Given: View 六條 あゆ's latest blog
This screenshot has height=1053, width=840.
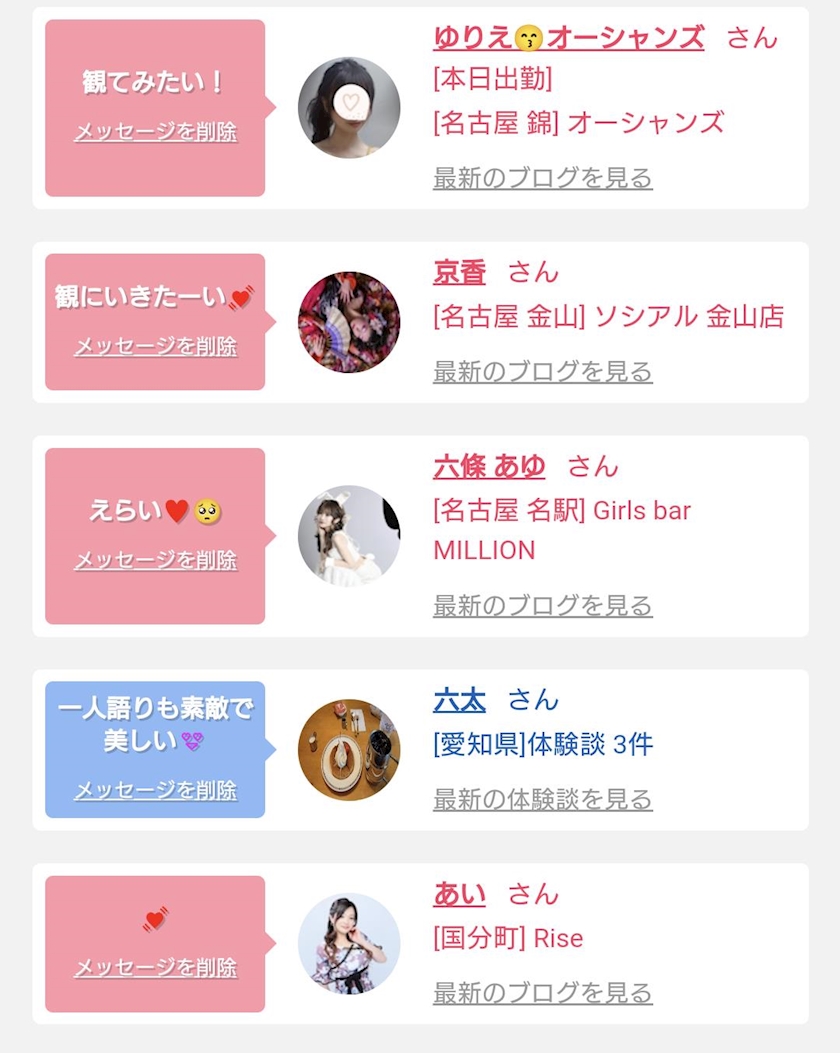Looking at the screenshot, I should pyautogui.click(x=542, y=606).
